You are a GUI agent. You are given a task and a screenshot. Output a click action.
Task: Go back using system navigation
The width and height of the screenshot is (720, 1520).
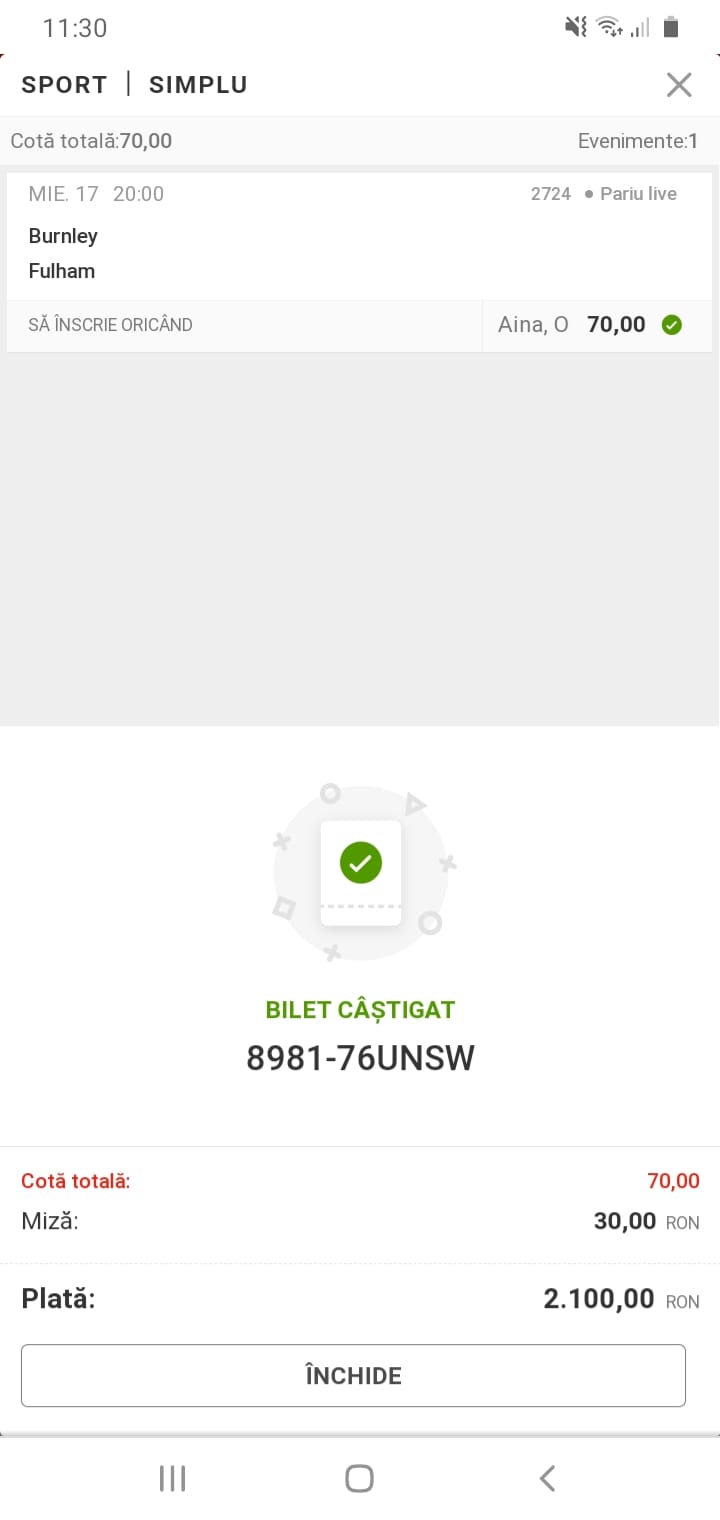pos(547,1478)
